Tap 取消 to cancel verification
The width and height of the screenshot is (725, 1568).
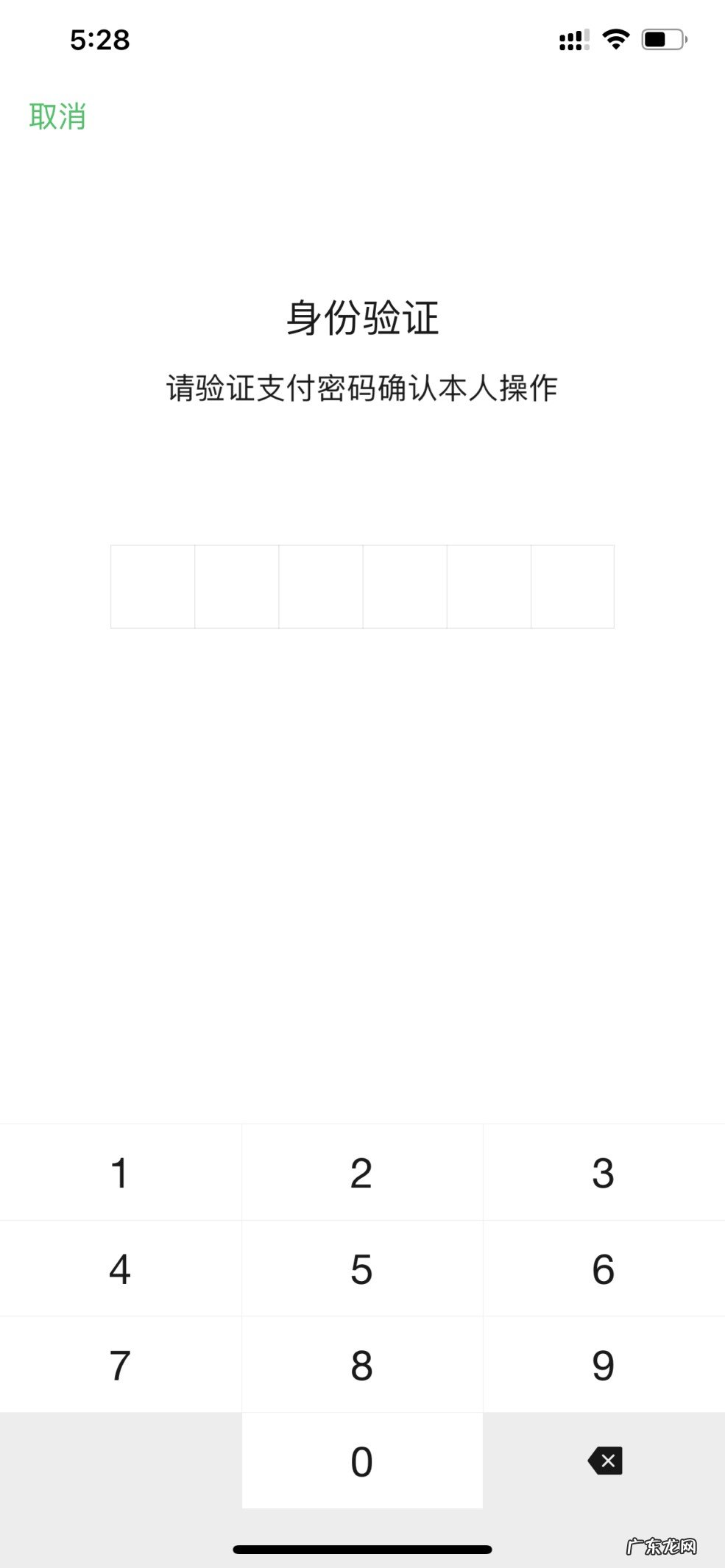pos(57,116)
